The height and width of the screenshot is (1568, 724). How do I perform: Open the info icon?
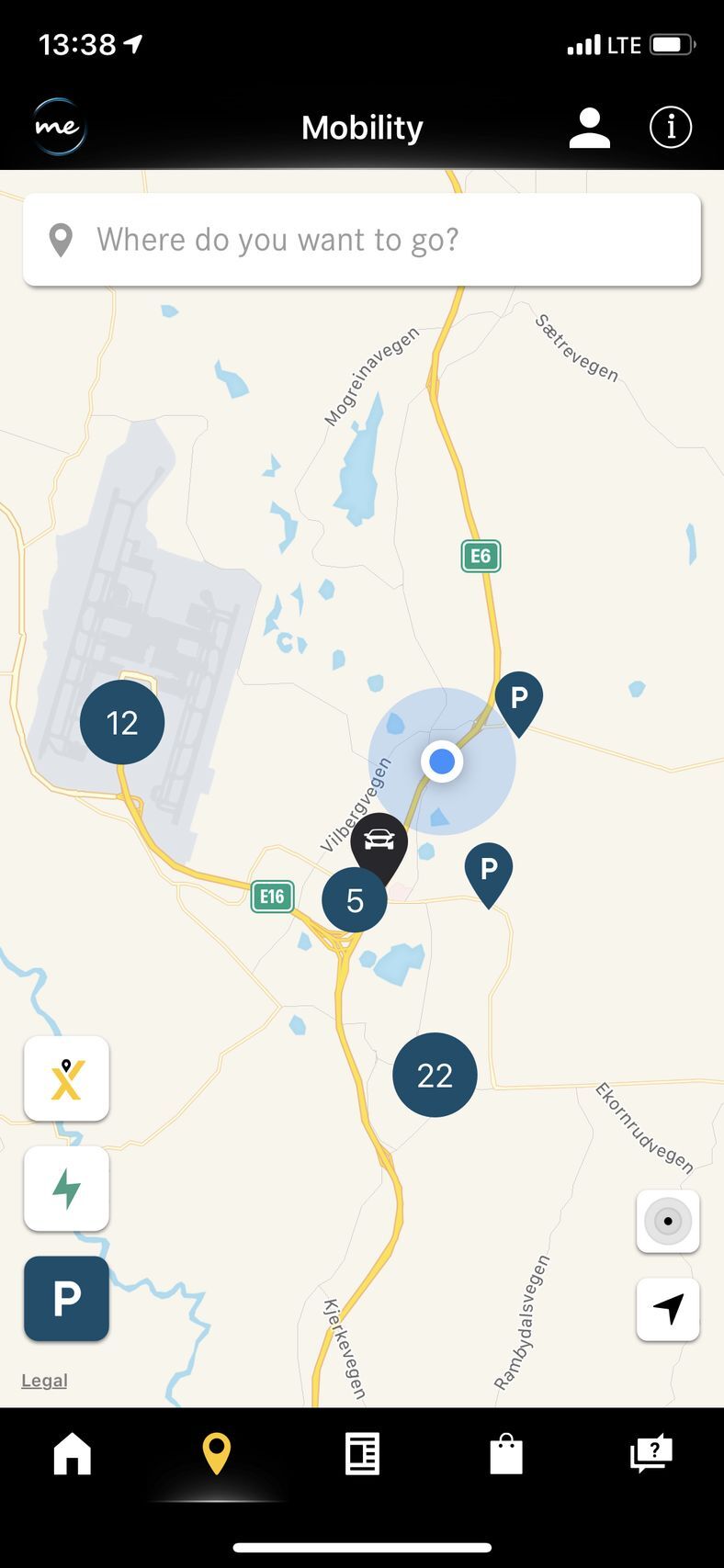point(671,128)
